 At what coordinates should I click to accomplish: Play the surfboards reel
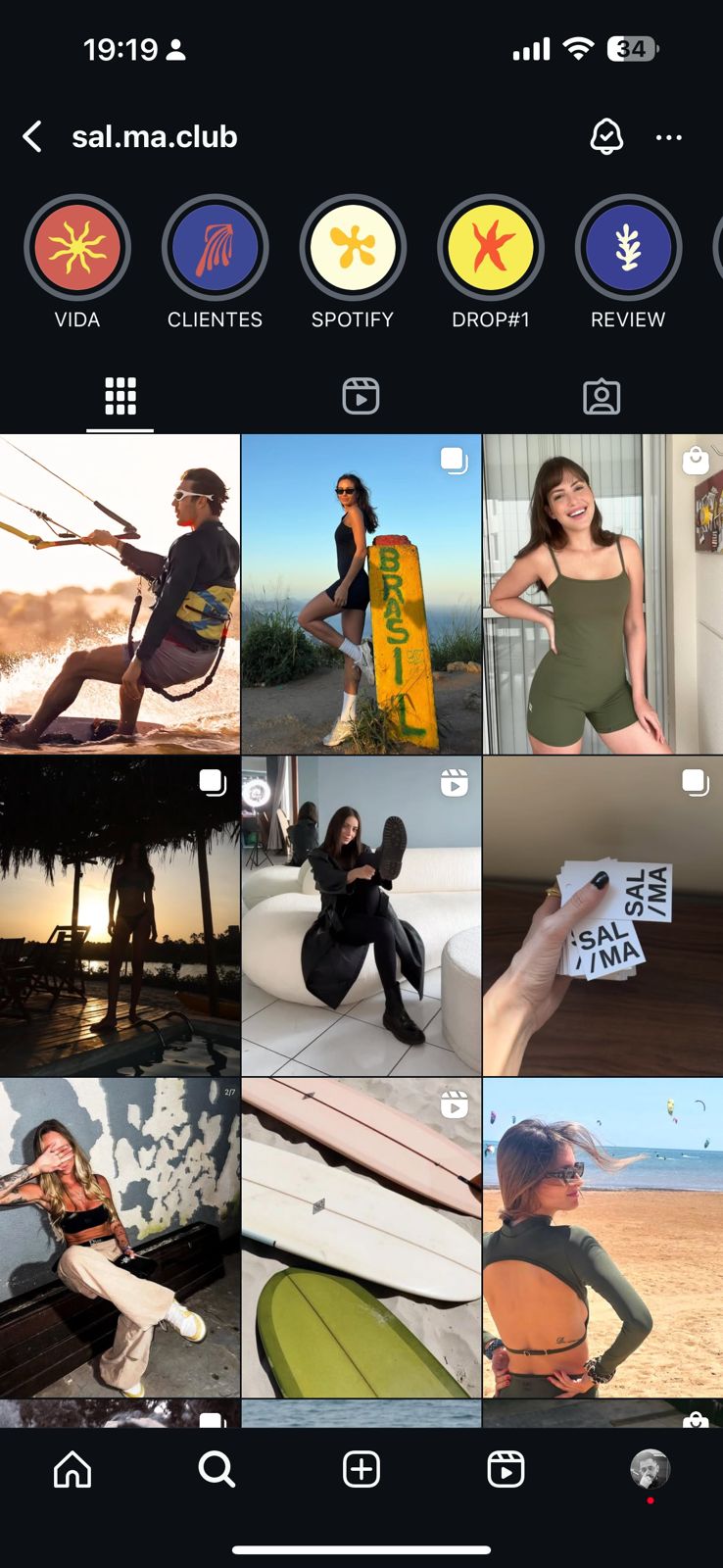[361, 1238]
